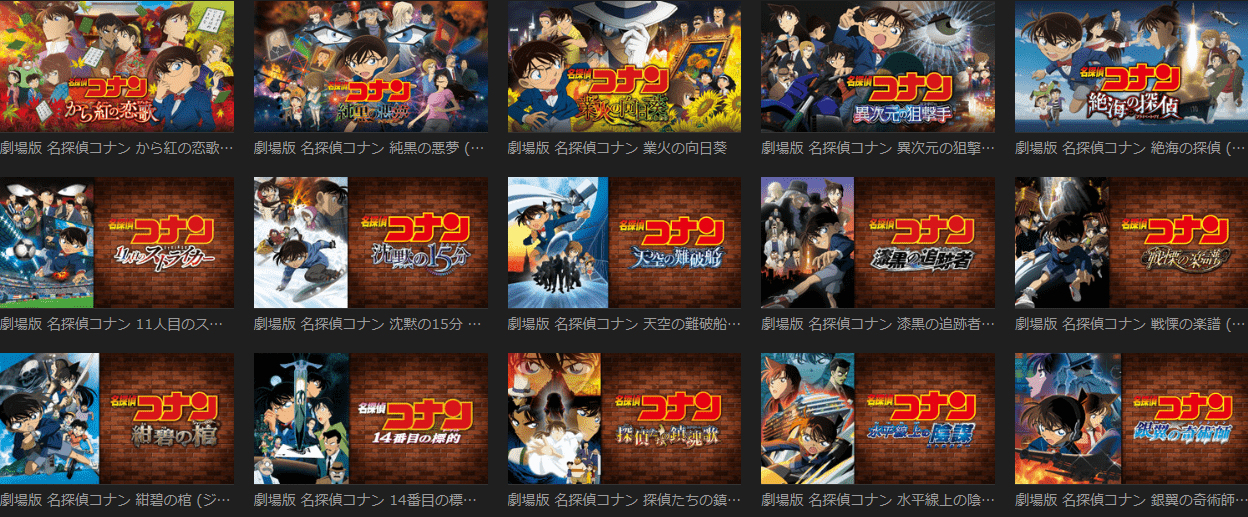
Task: Open 探偵たちの鎮魂歌 movie
Action: pos(624,419)
